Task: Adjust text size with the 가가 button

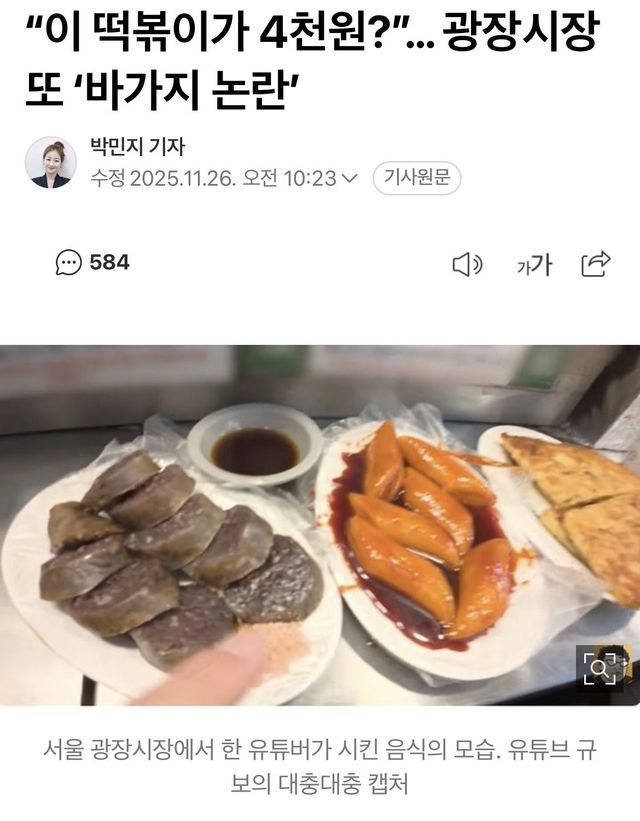Action: click(x=534, y=264)
